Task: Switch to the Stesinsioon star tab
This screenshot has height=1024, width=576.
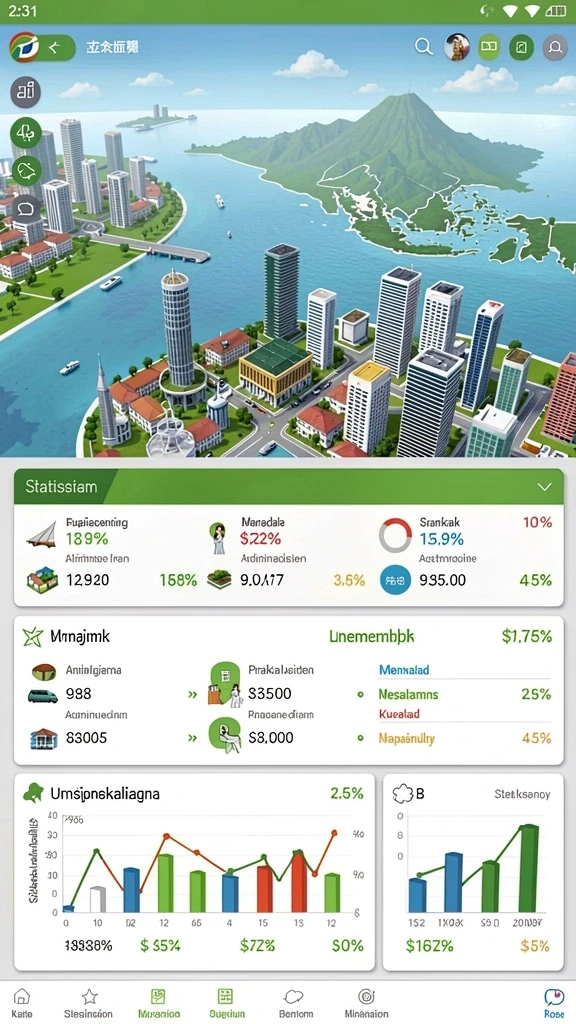Action: [89, 1002]
